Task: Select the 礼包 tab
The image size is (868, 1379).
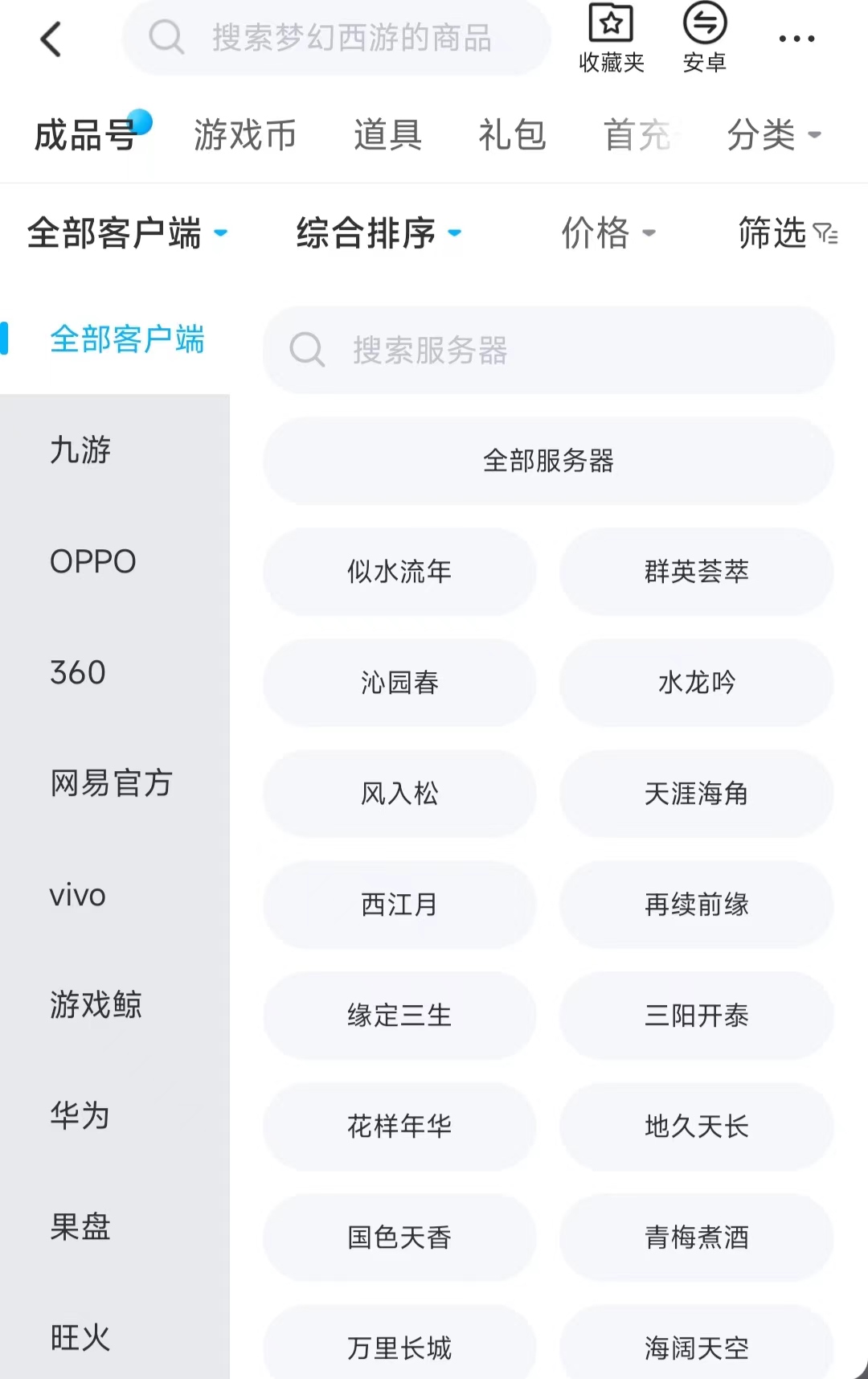Action: (512, 135)
